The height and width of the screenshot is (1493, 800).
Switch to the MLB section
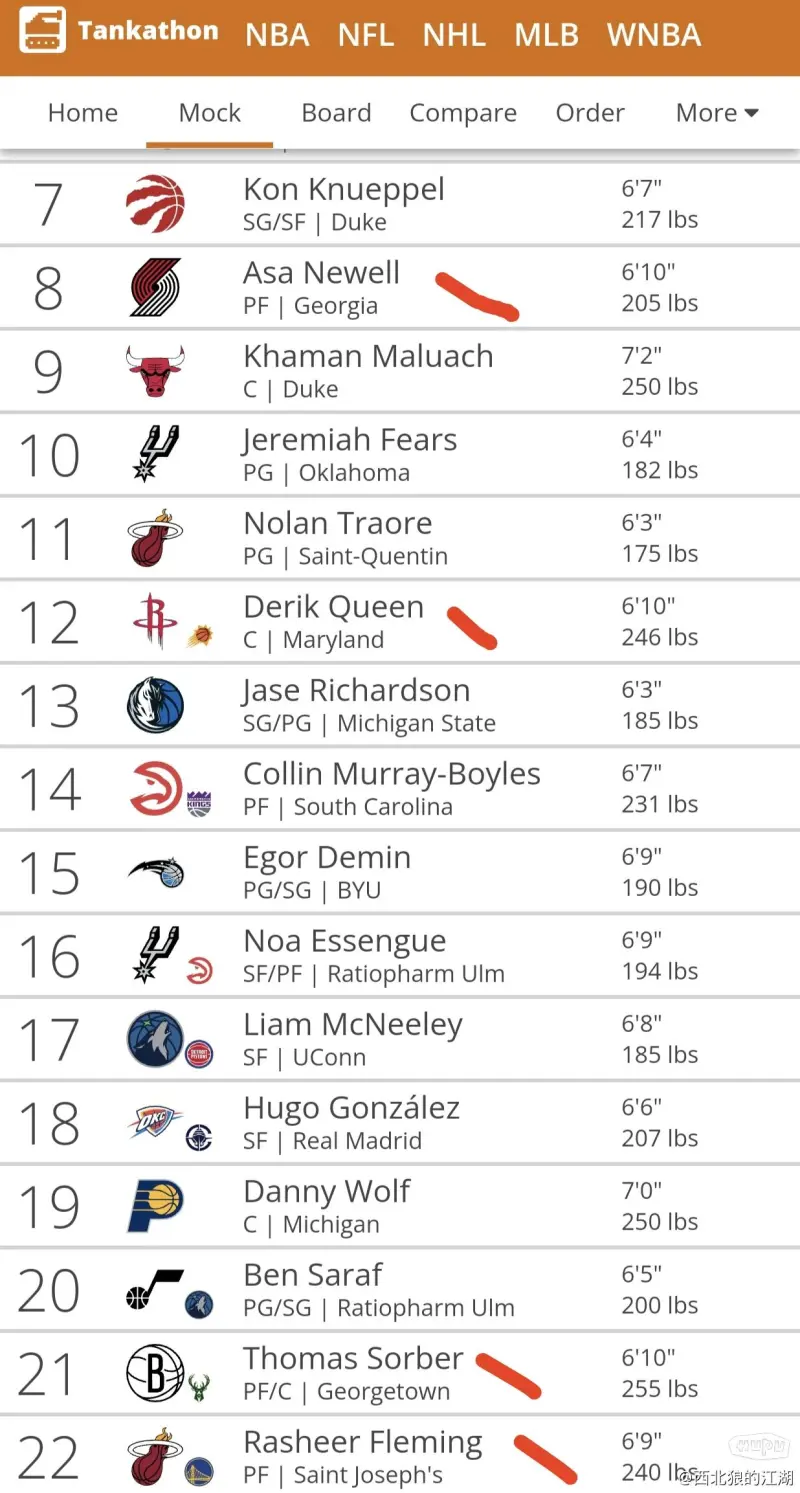pyautogui.click(x=546, y=35)
